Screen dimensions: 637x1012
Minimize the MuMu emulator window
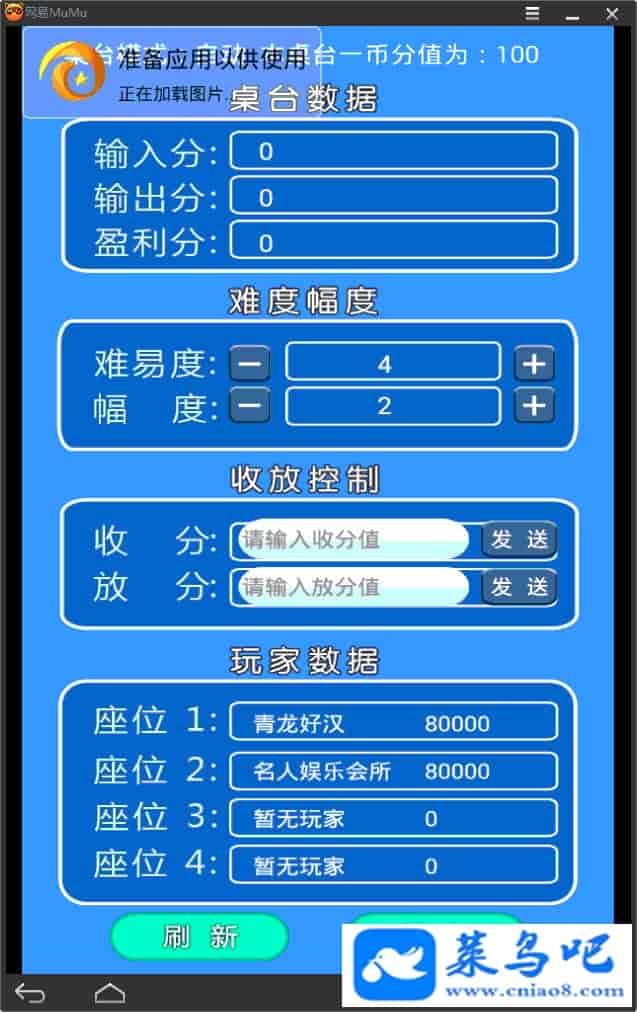[x=573, y=13]
